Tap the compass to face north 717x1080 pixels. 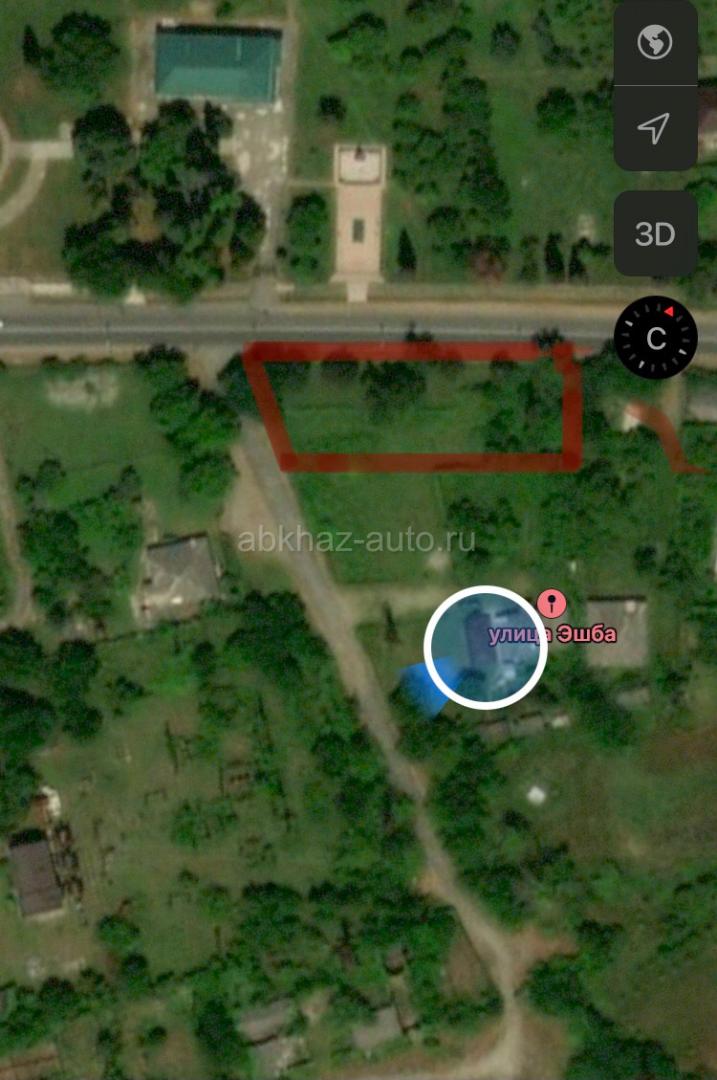[x=655, y=338]
